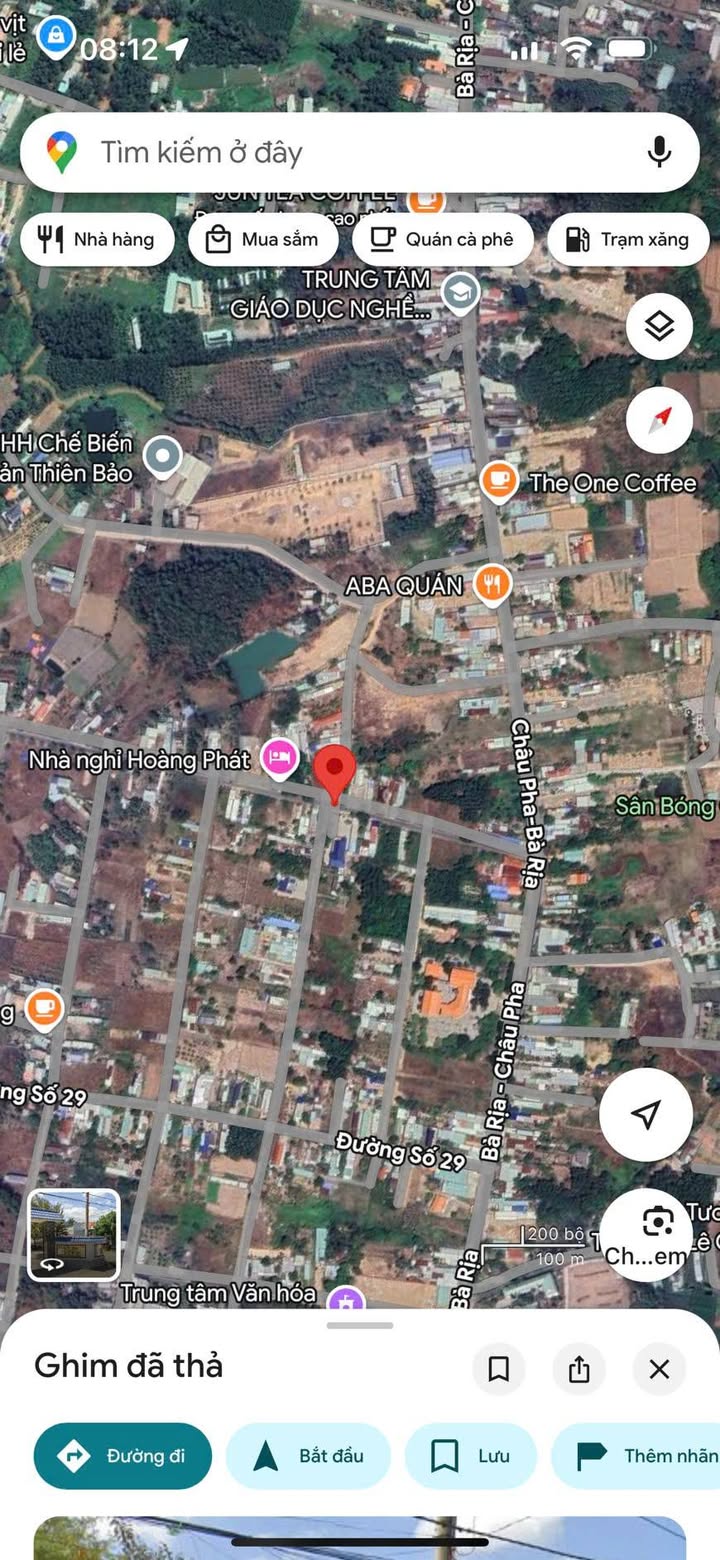Open the Street View thumbnail
Viewport: 720px width, 1560px height.
[x=74, y=1234]
